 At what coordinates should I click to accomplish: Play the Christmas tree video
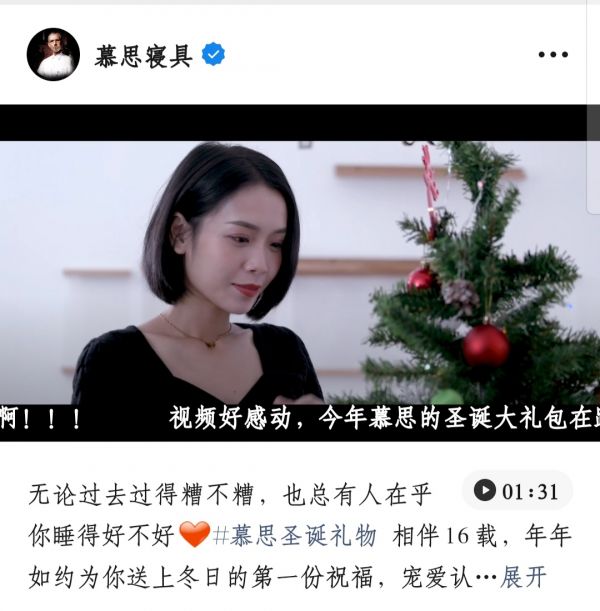300,272
